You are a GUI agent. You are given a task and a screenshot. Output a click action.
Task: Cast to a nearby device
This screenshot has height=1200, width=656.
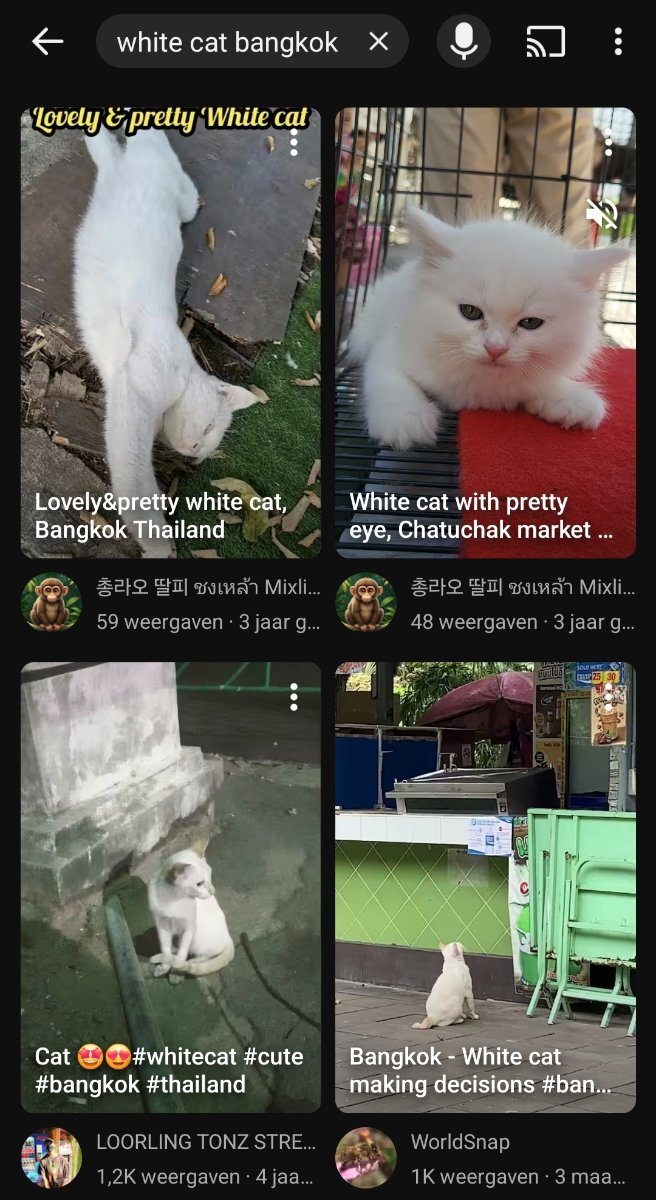click(x=545, y=42)
